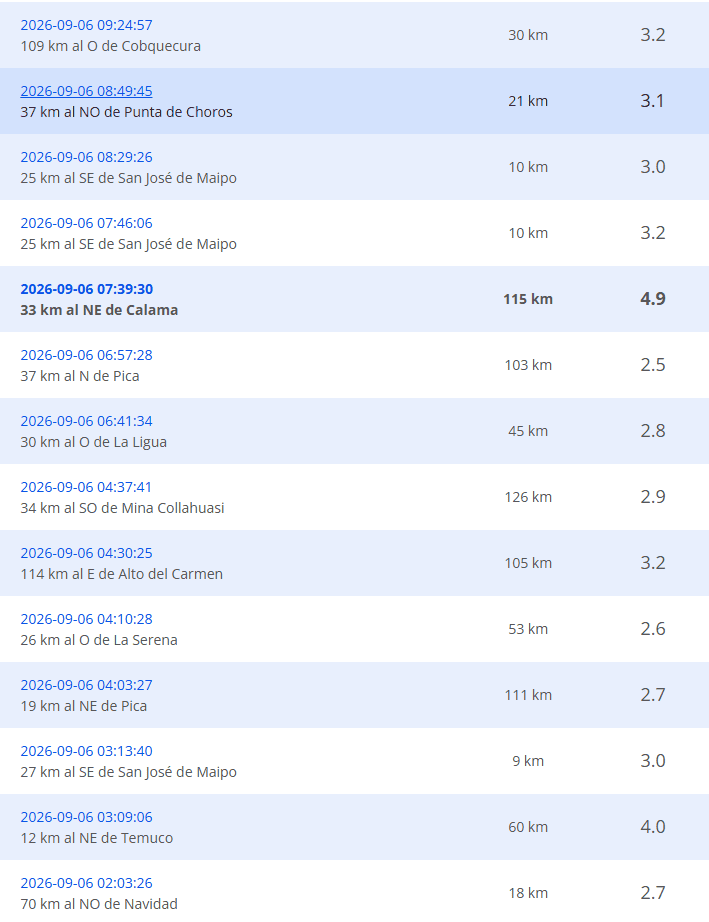Open the 07:39:30 Calama magnitude 4.9 event
The width and height of the screenshot is (709, 922).
coord(87,289)
